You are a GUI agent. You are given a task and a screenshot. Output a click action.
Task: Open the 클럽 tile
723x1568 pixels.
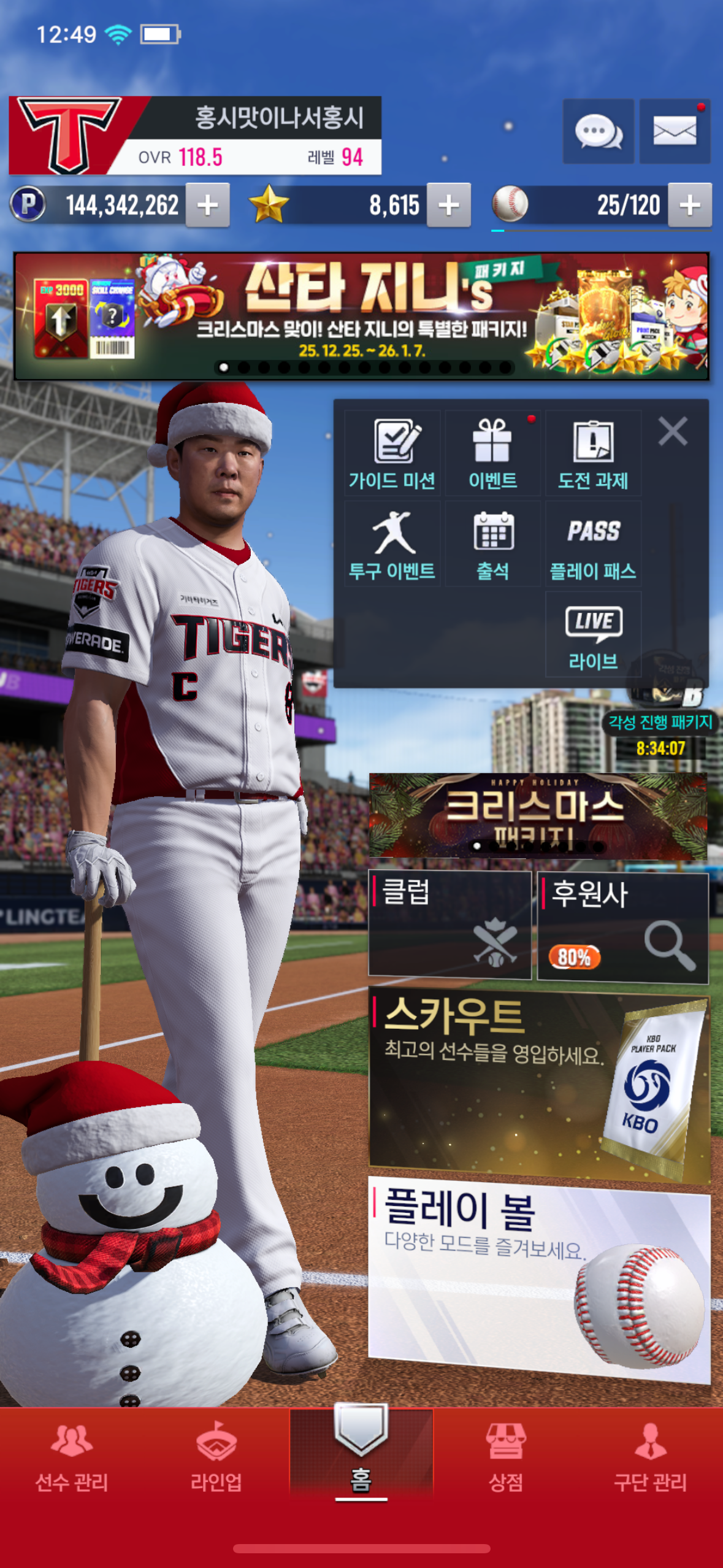click(449, 924)
